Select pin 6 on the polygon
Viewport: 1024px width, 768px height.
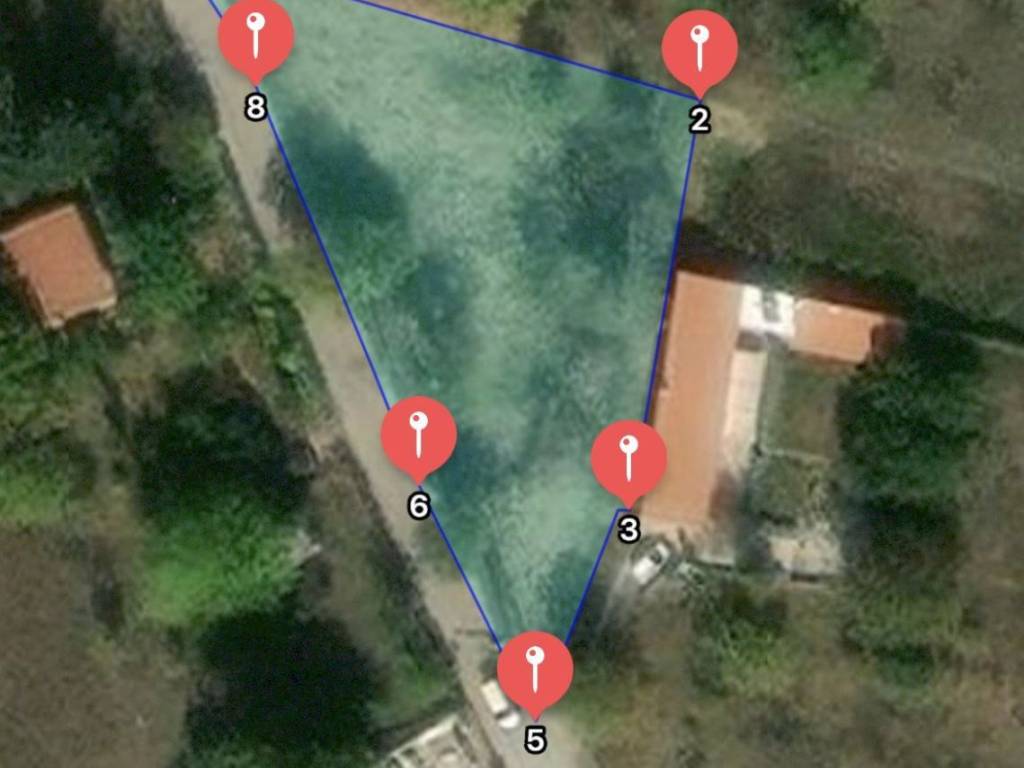tap(419, 434)
